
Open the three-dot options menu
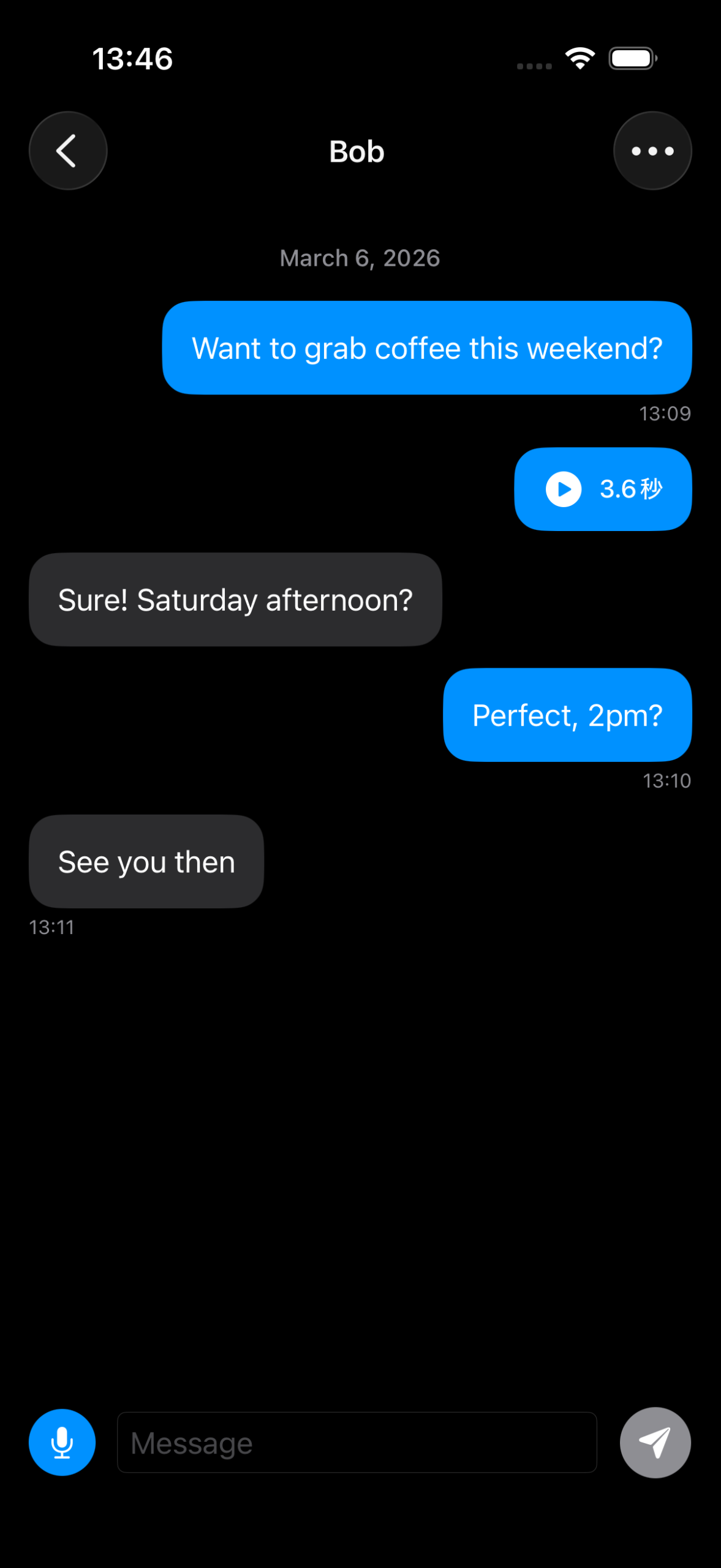click(652, 151)
